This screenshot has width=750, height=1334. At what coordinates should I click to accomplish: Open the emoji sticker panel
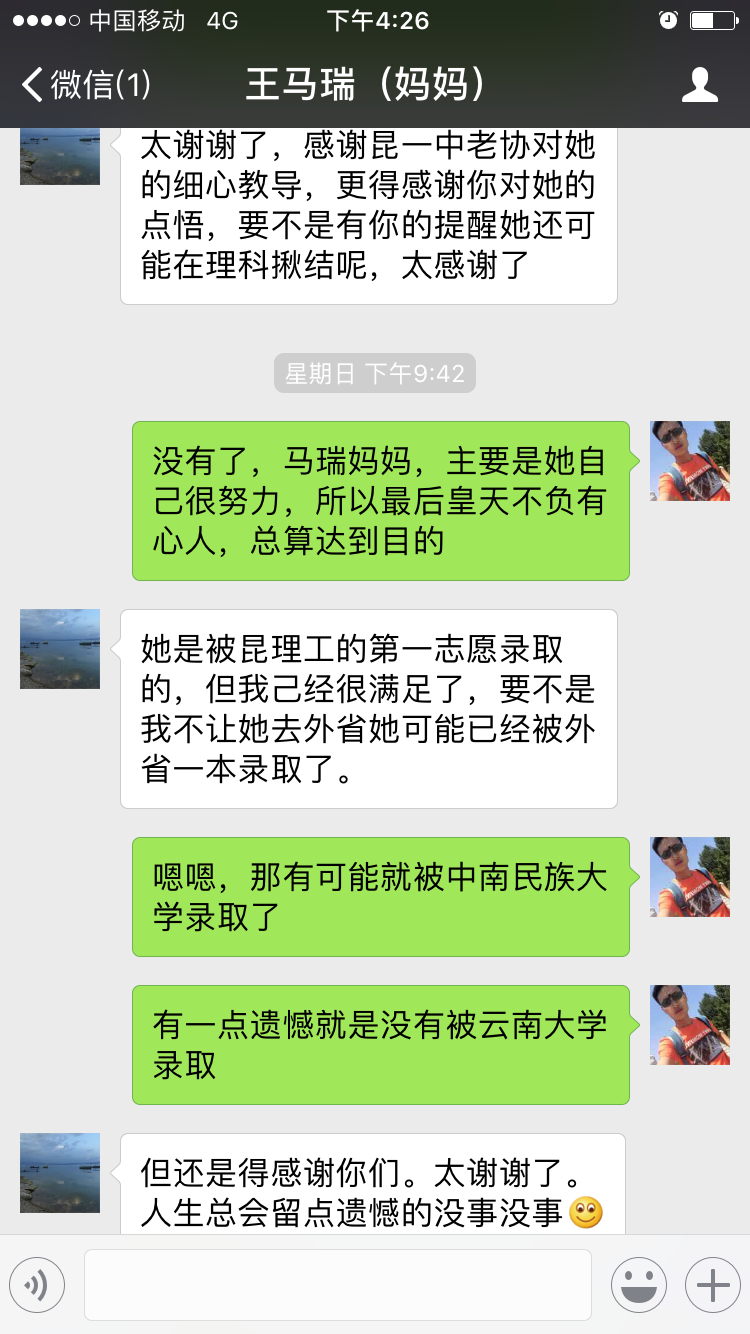(x=639, y=1285)
